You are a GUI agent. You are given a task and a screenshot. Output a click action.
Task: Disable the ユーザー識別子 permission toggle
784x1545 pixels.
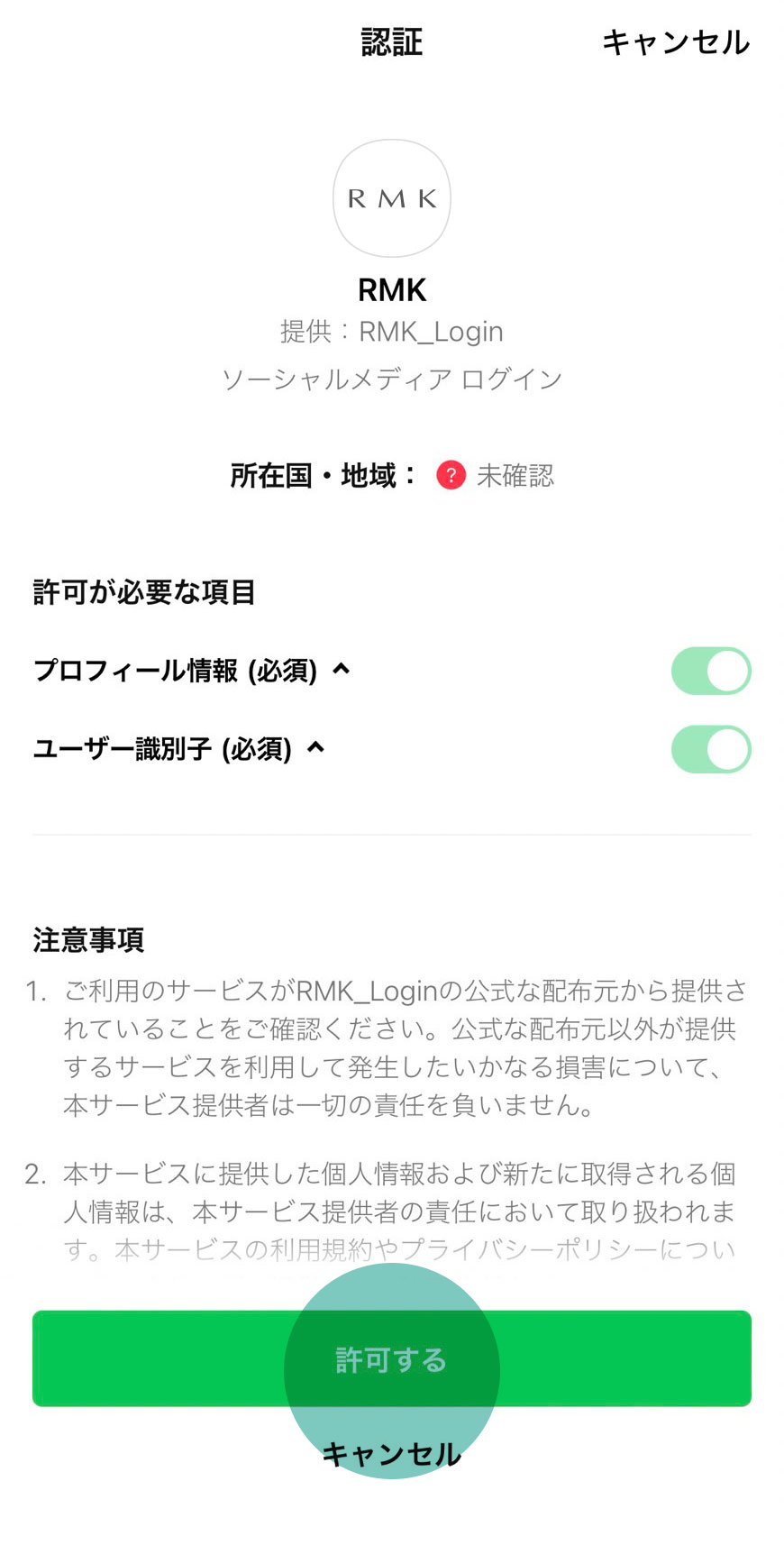tap(711, 749)
